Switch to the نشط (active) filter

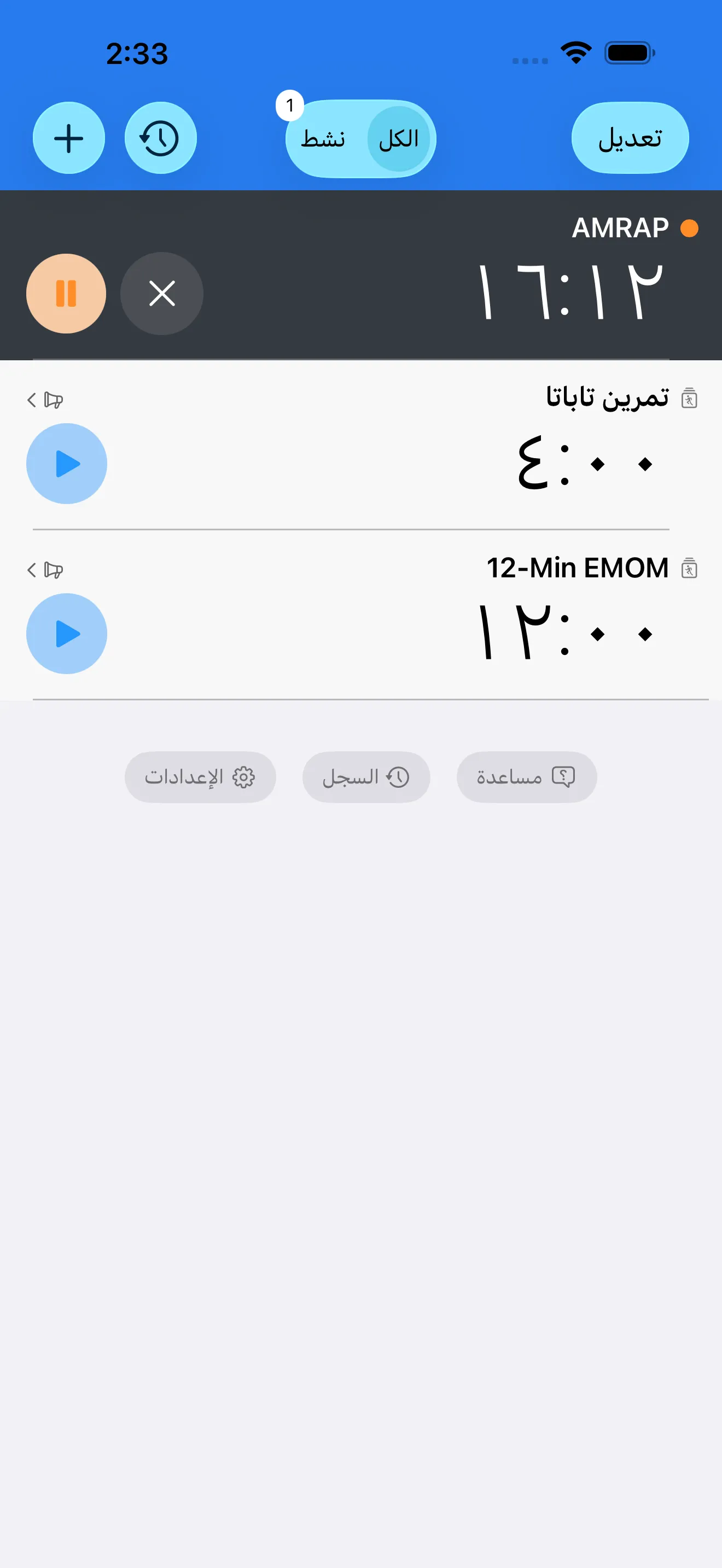(323, 139)
